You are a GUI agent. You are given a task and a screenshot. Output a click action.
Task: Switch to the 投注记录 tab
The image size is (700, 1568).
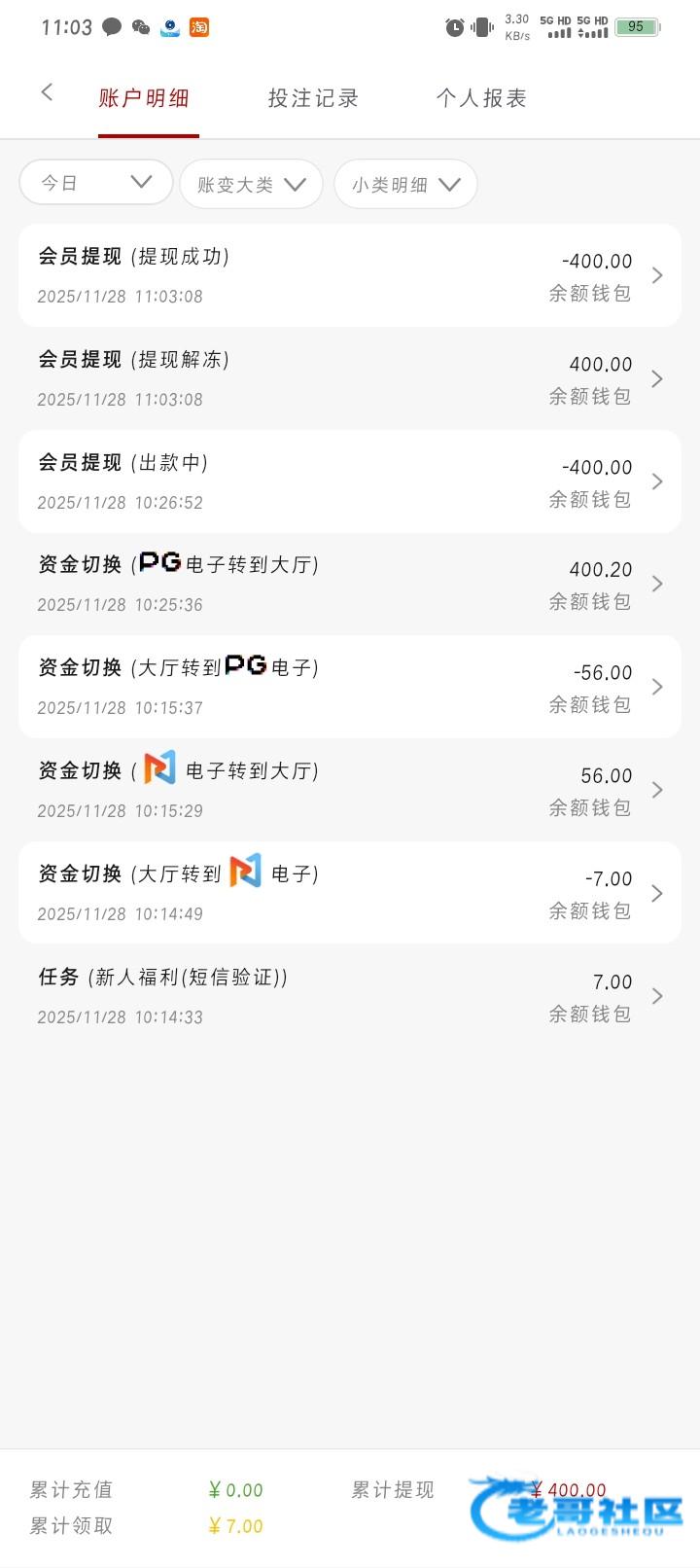[313, 98]
